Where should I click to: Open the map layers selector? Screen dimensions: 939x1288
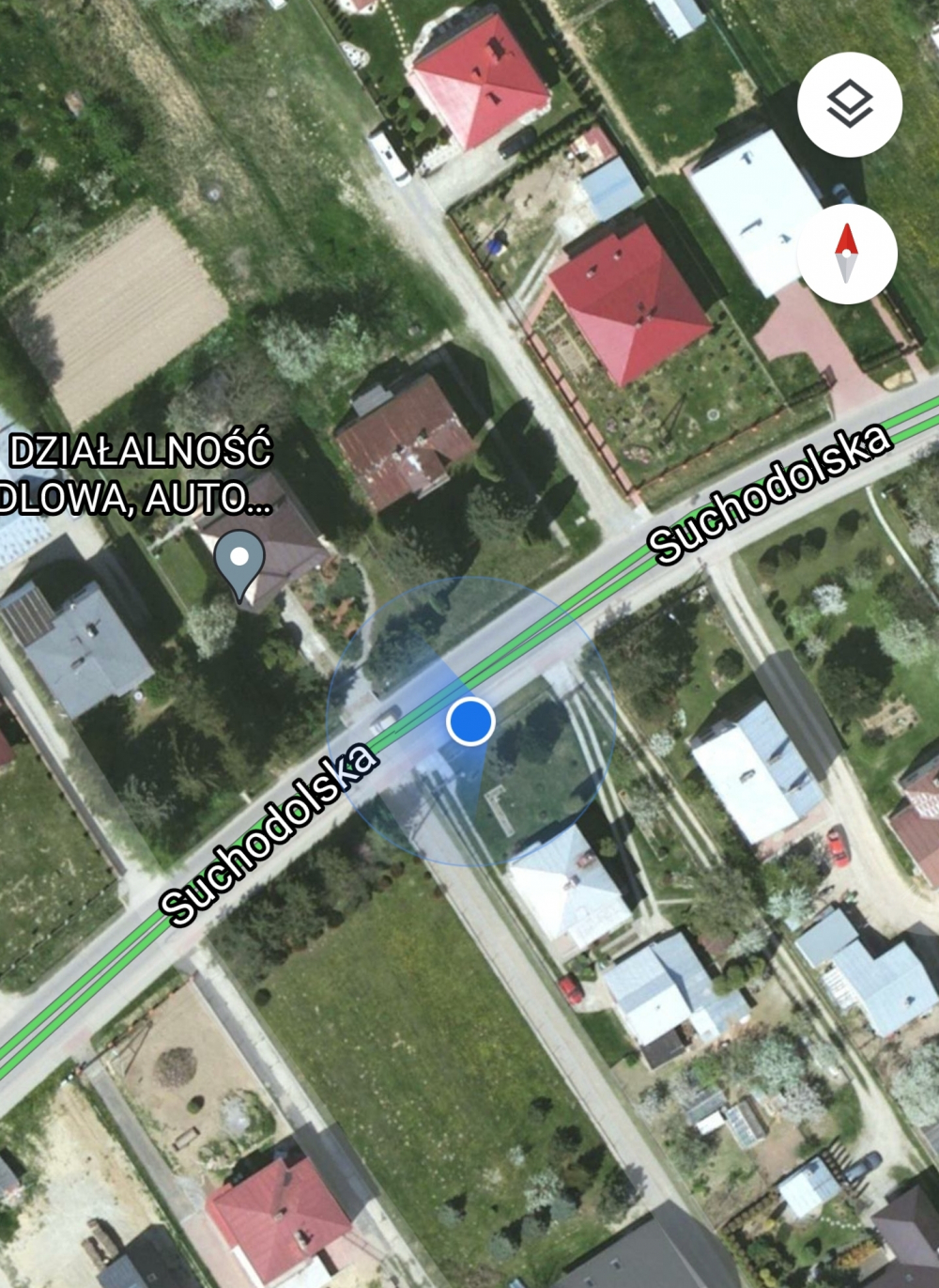point(849,104)
